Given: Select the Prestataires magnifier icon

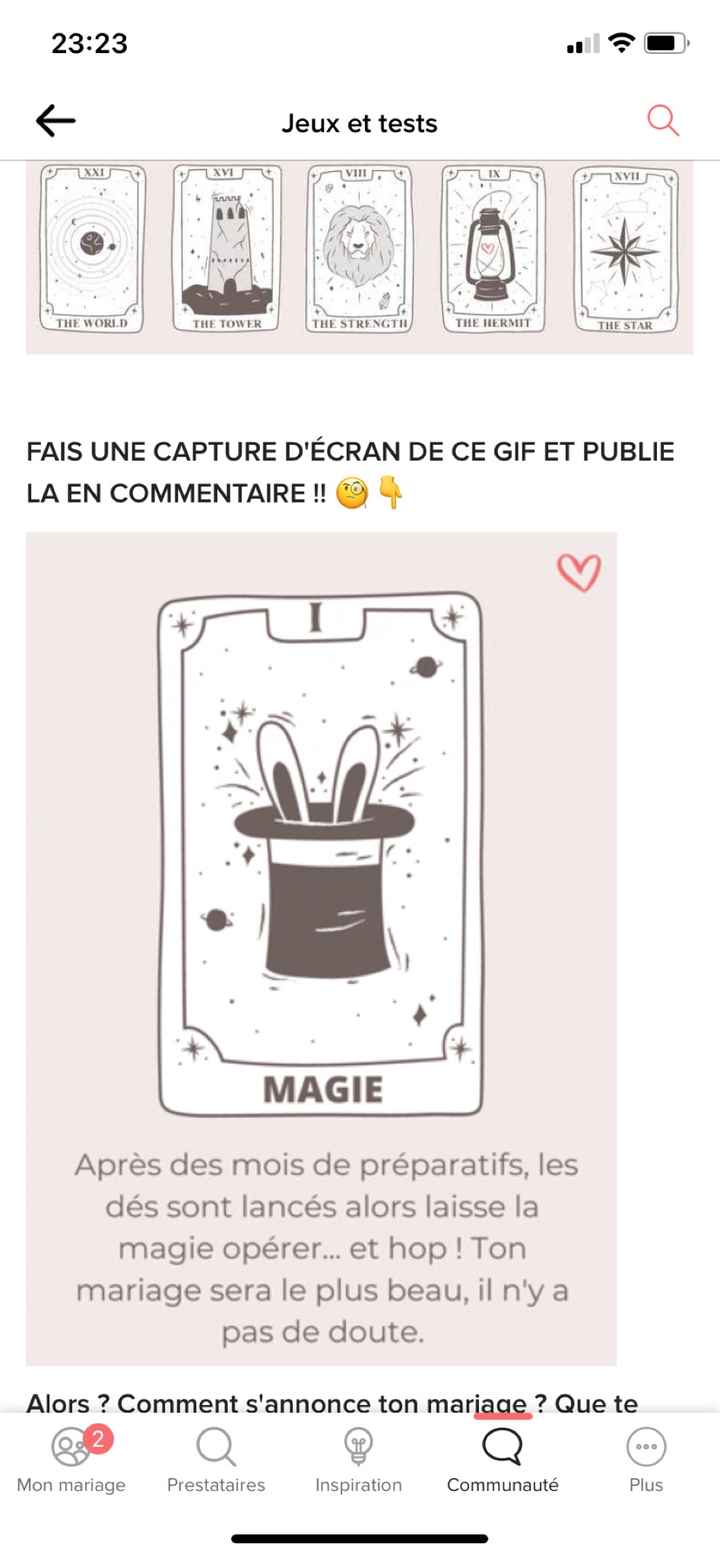Looking at the screenshot, I should (215, 1446).
